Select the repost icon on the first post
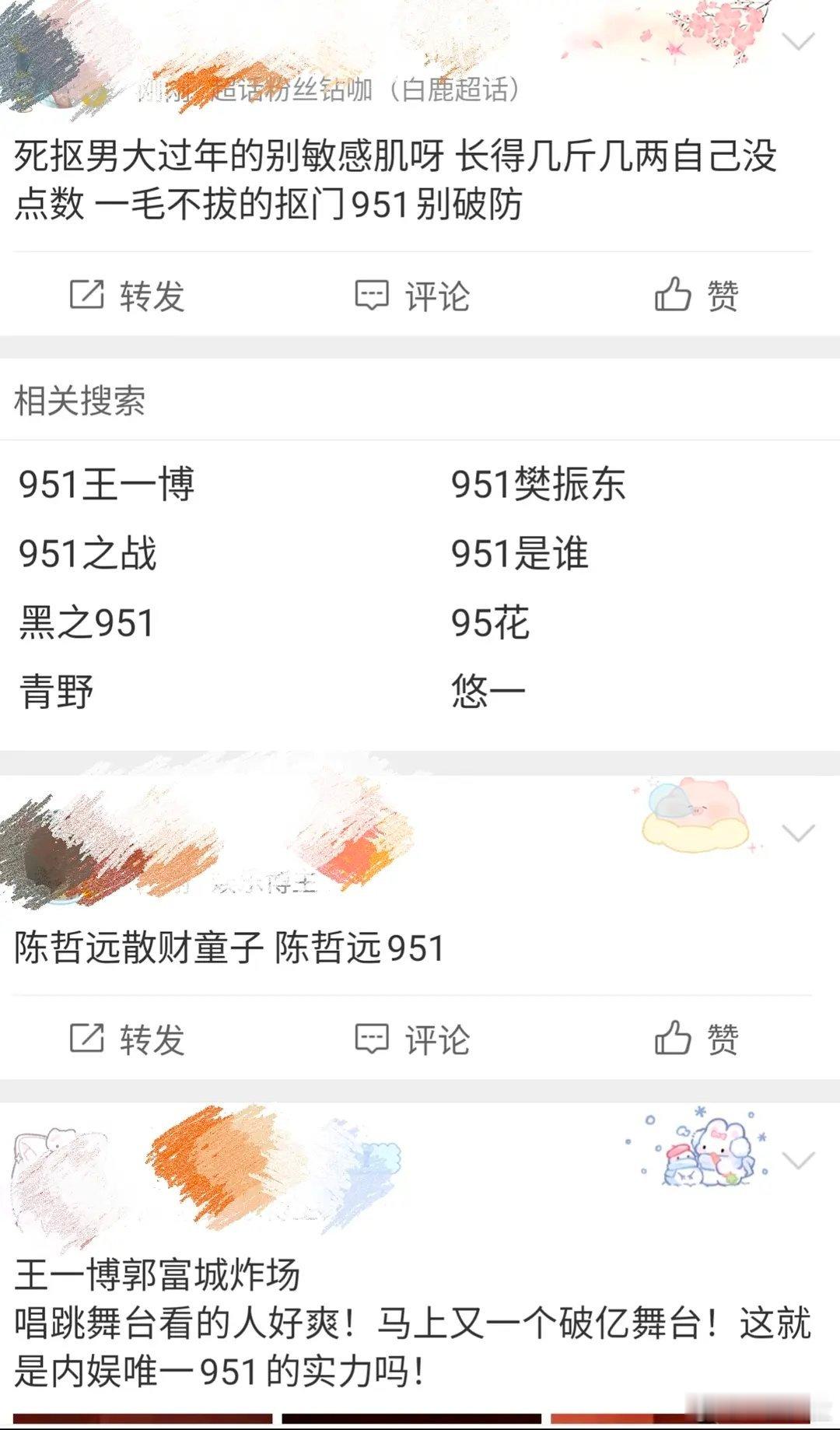 click(x=88, y=295)
